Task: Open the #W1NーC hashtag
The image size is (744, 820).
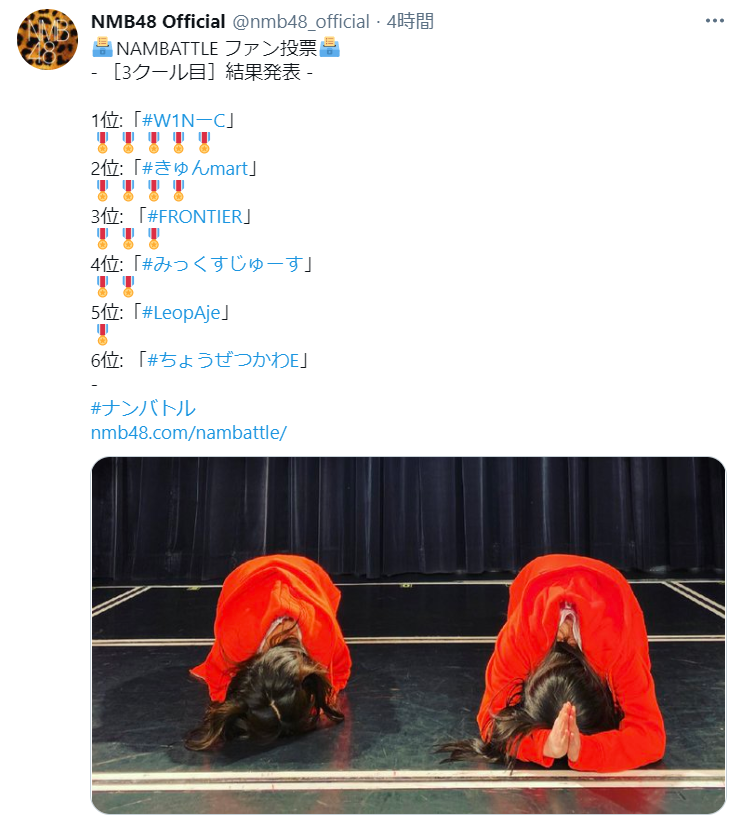Action: 183,121
